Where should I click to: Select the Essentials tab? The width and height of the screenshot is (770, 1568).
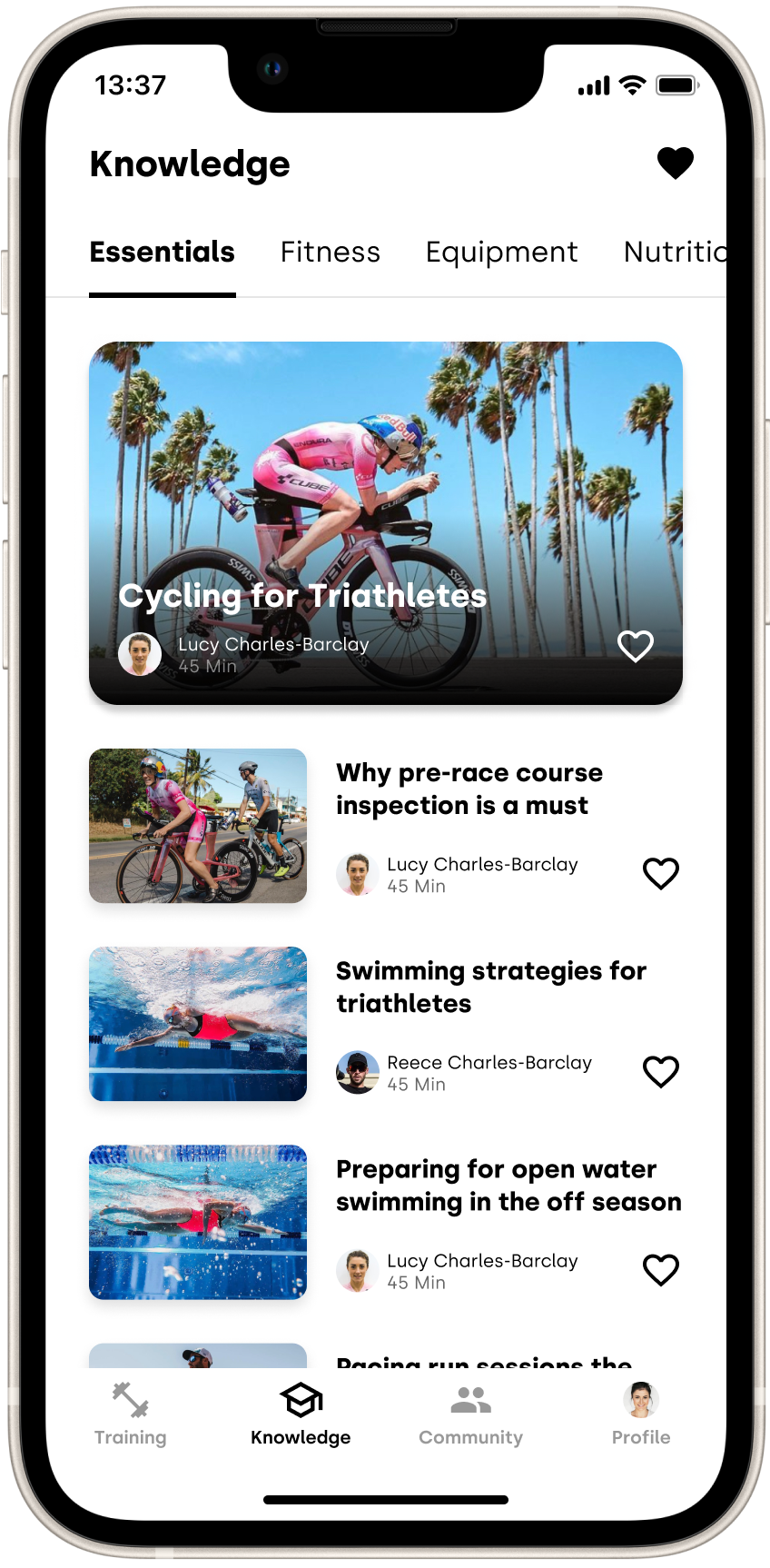click(x=163, y=252)
